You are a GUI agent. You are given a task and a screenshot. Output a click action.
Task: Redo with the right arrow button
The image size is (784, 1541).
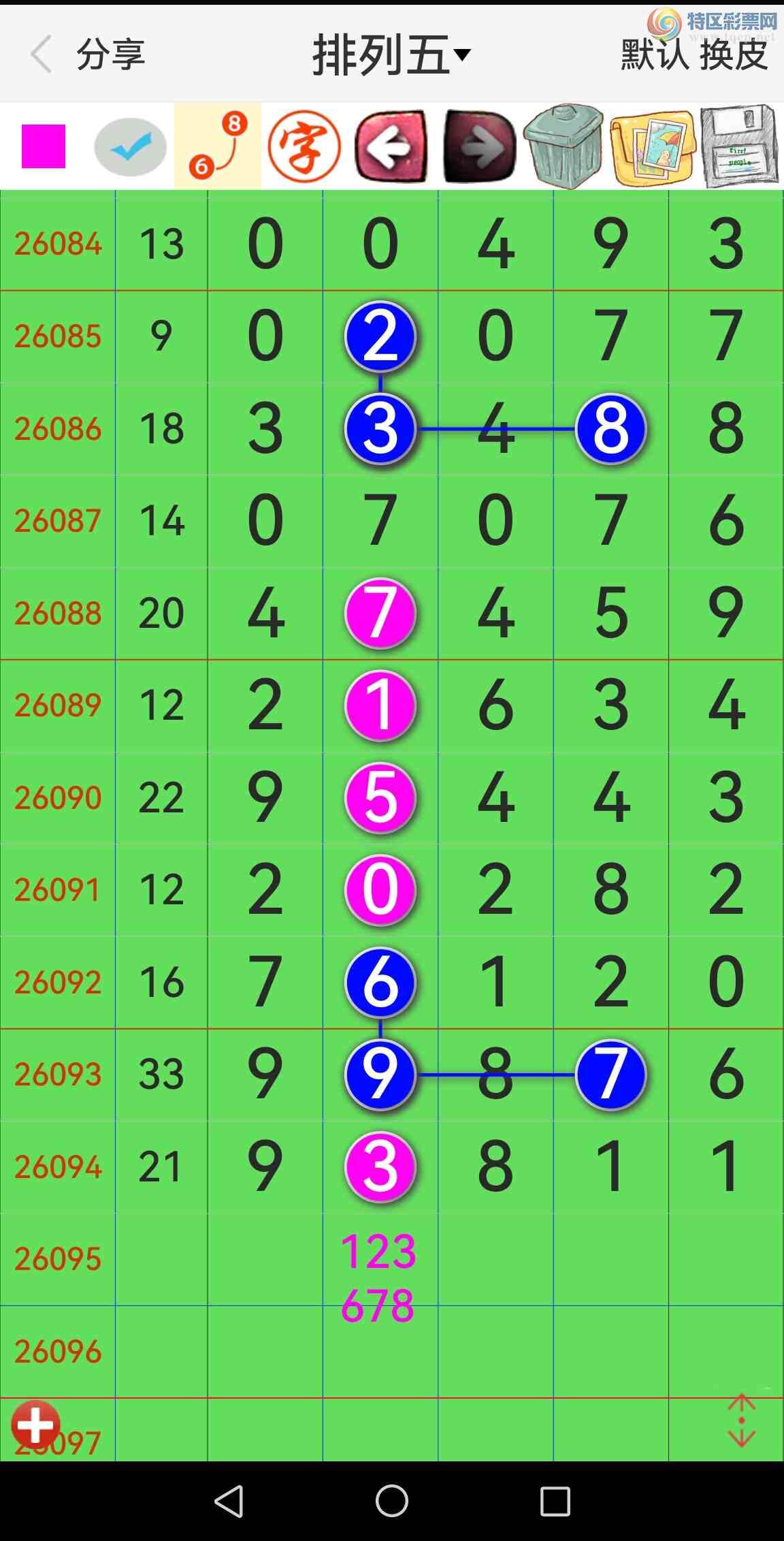click(x=479, y=146)
